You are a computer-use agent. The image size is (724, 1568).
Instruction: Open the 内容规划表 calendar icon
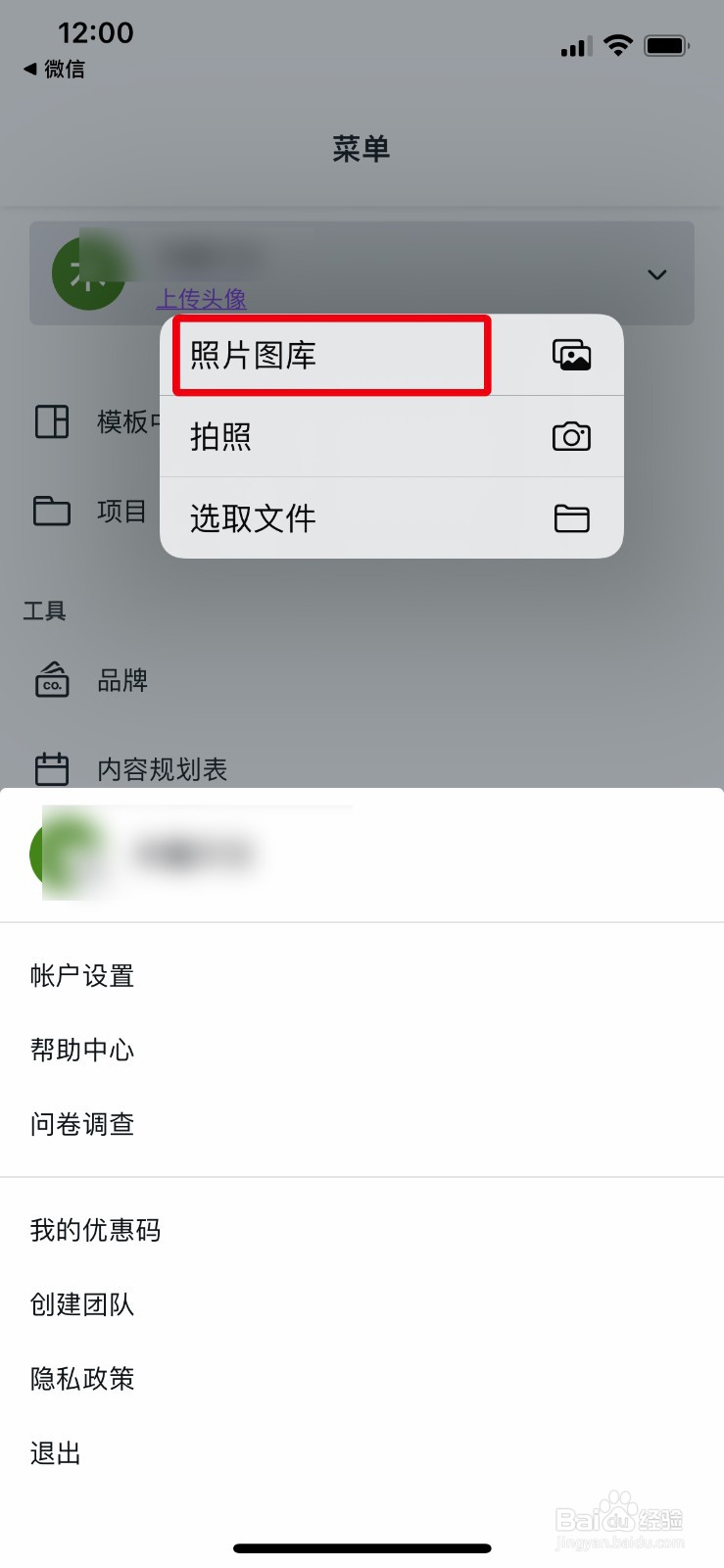pos(52,768)
